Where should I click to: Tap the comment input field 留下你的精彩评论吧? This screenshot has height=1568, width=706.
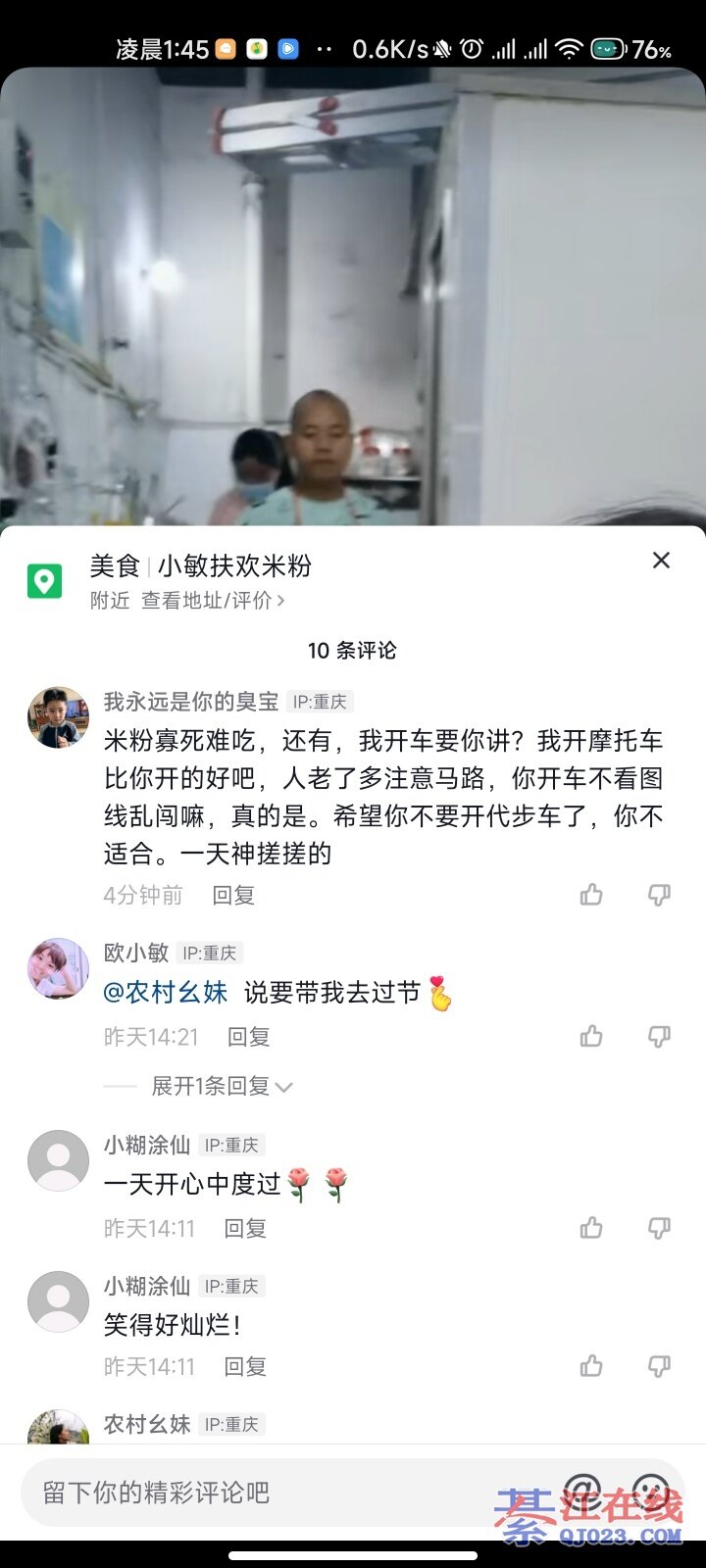(284, 1493)
